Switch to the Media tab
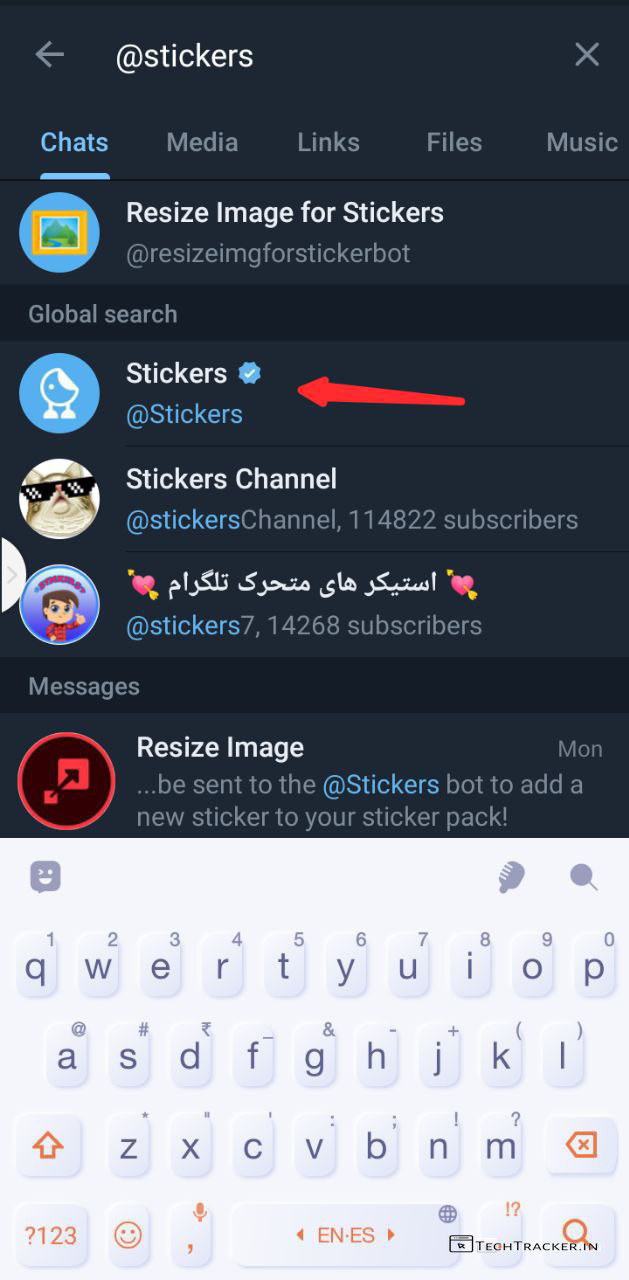This screenshot has width=629, height=1280. 202,142
